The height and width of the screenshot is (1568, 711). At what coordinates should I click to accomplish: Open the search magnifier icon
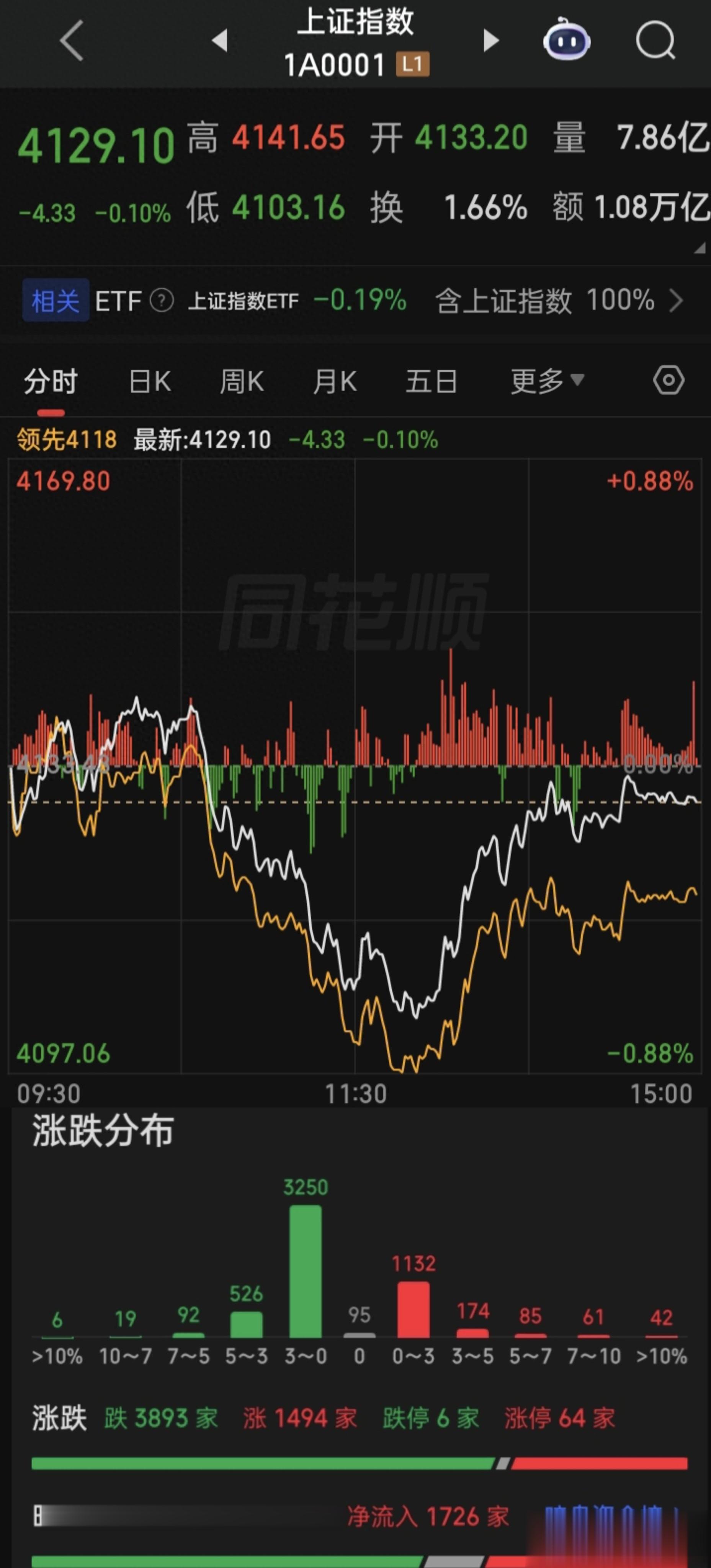pos(655,41)
